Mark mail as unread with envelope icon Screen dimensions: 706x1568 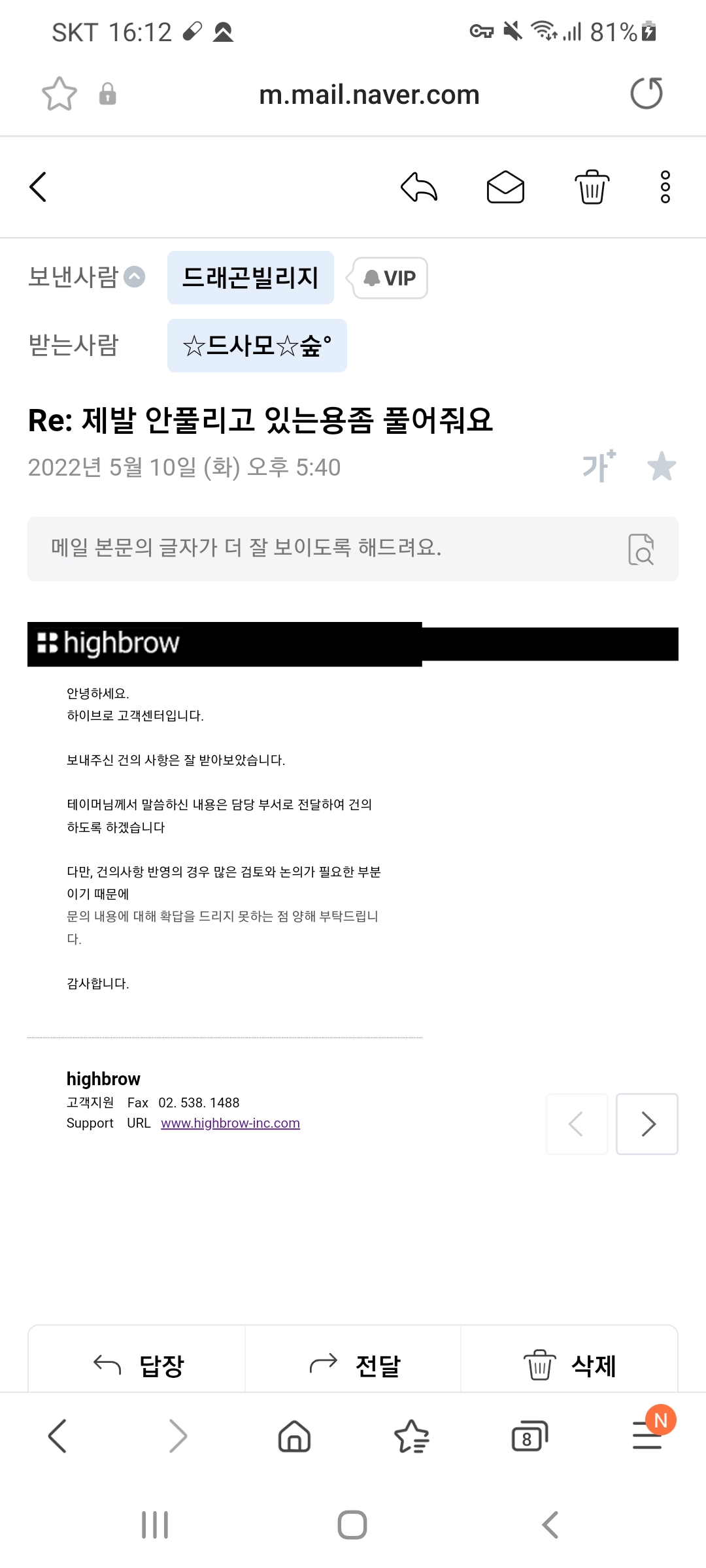(505, 188)
